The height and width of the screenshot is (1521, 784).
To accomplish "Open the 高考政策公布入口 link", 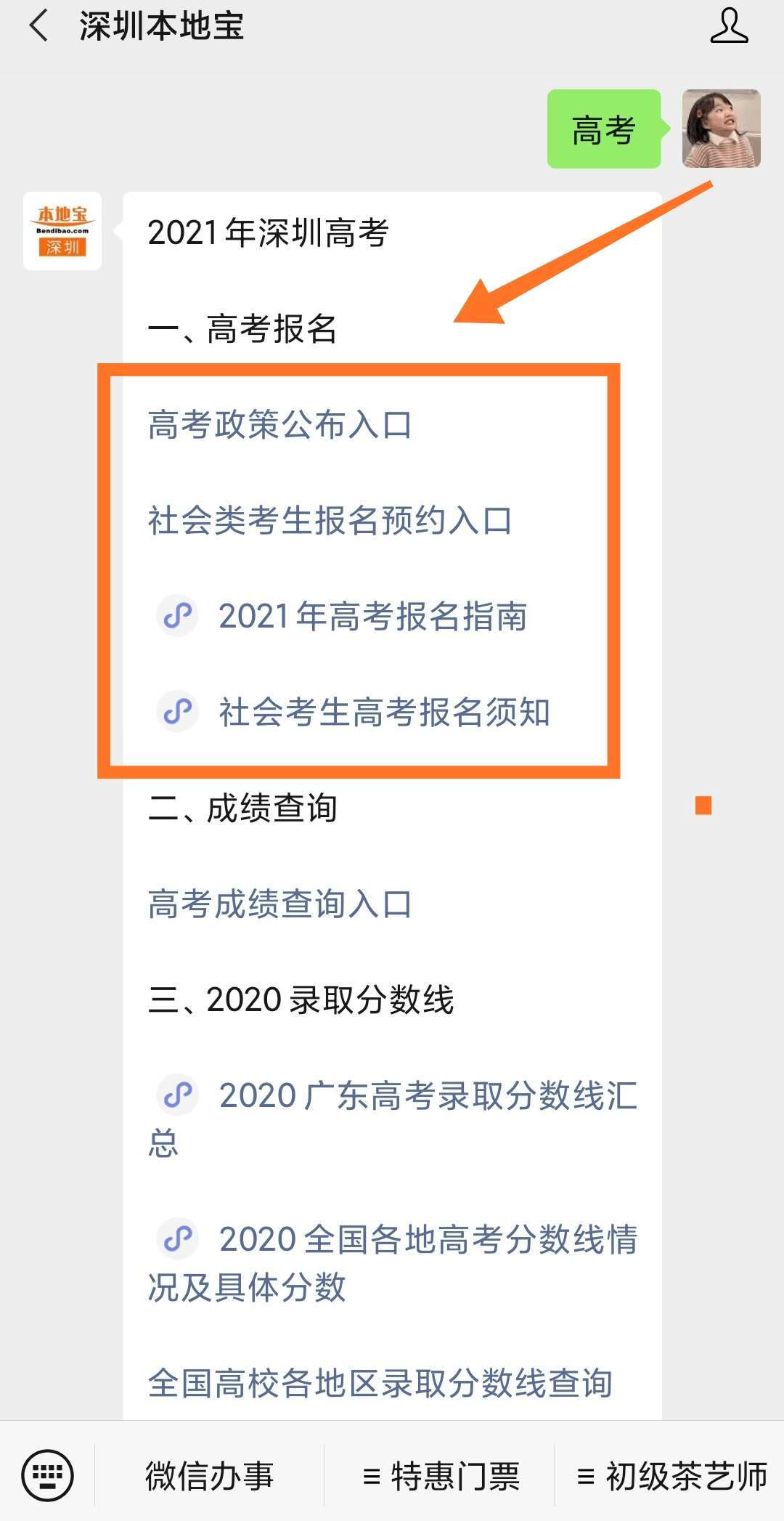I will pos(280,424).
